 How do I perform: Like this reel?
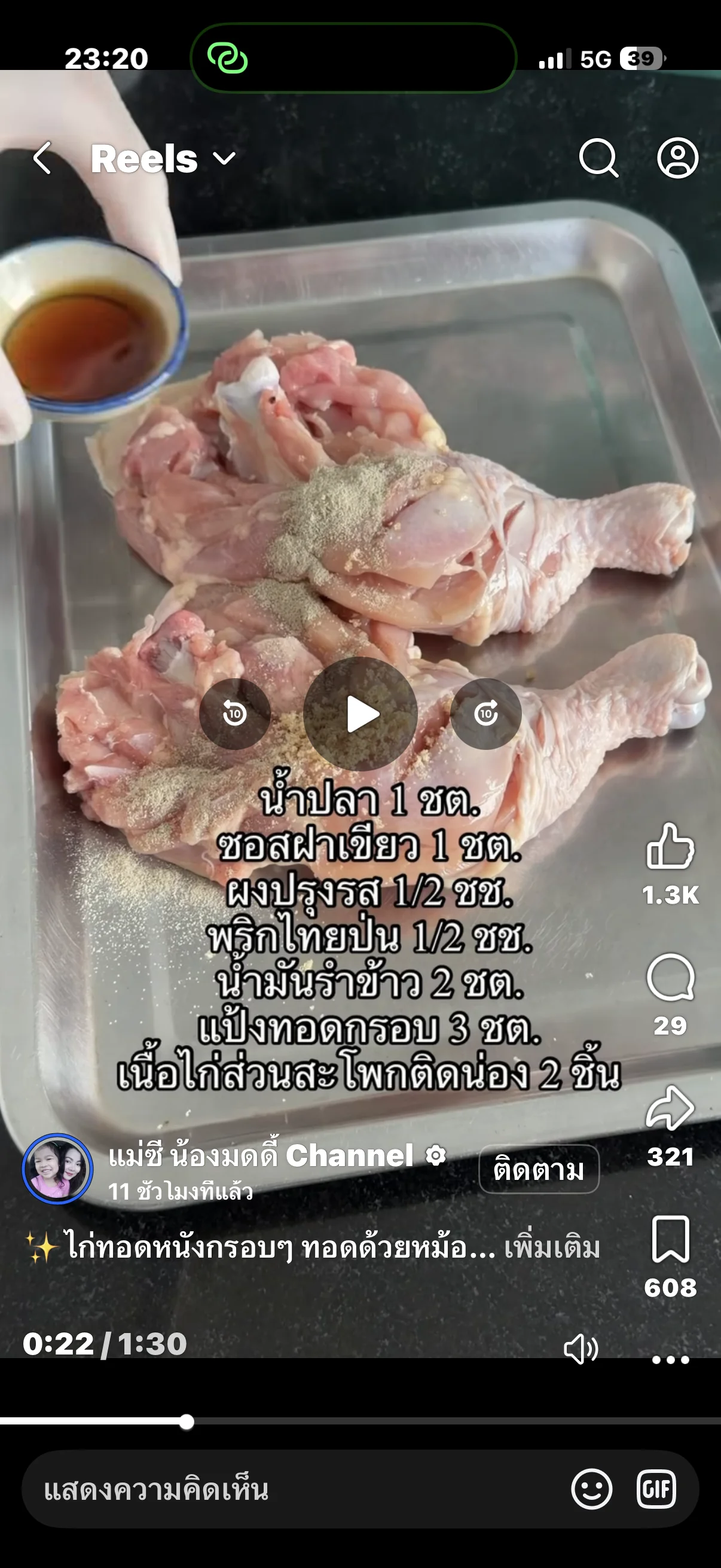(x=670, y=846)
